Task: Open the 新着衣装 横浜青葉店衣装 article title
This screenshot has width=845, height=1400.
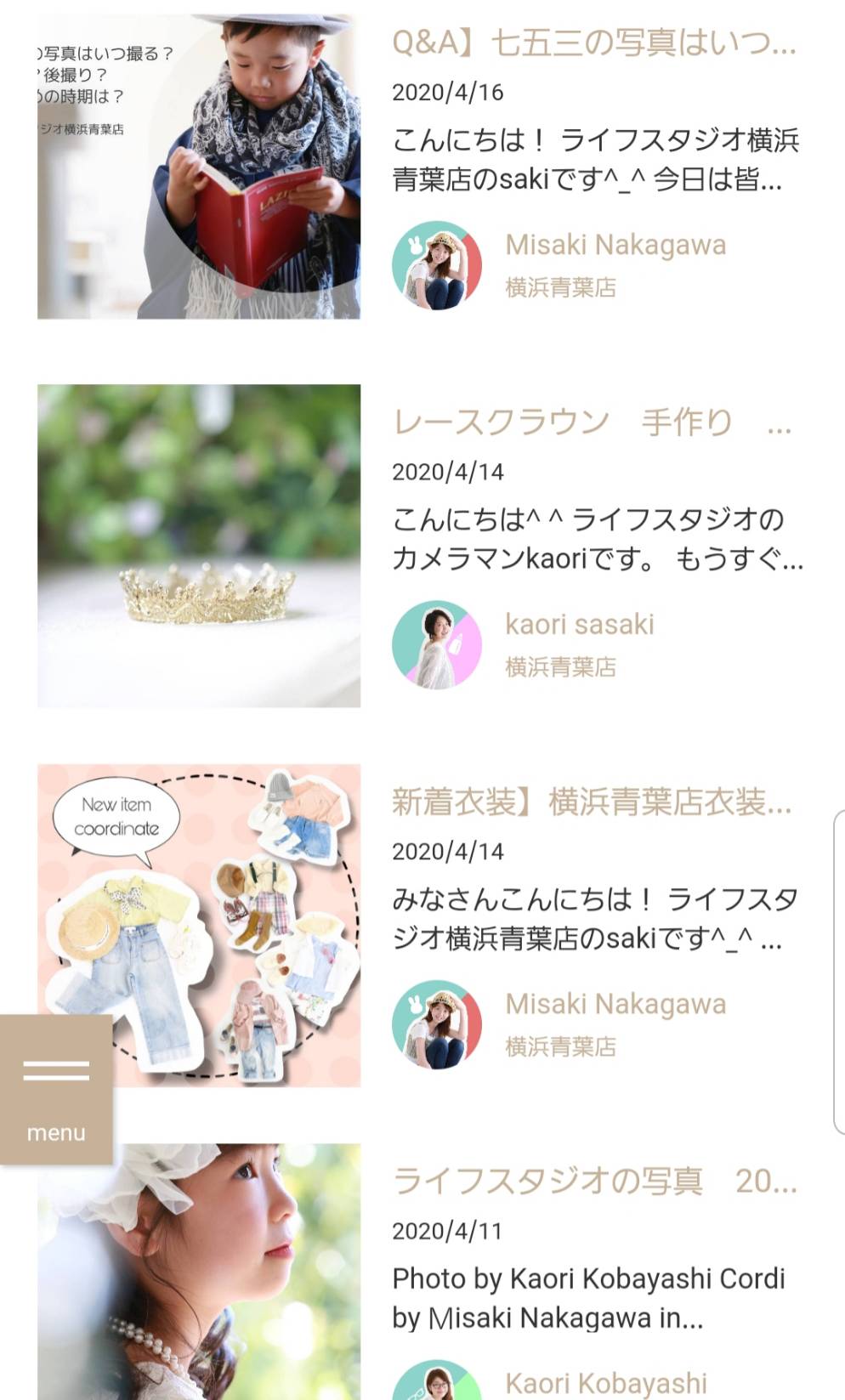Action: click(x=592, y=802)
